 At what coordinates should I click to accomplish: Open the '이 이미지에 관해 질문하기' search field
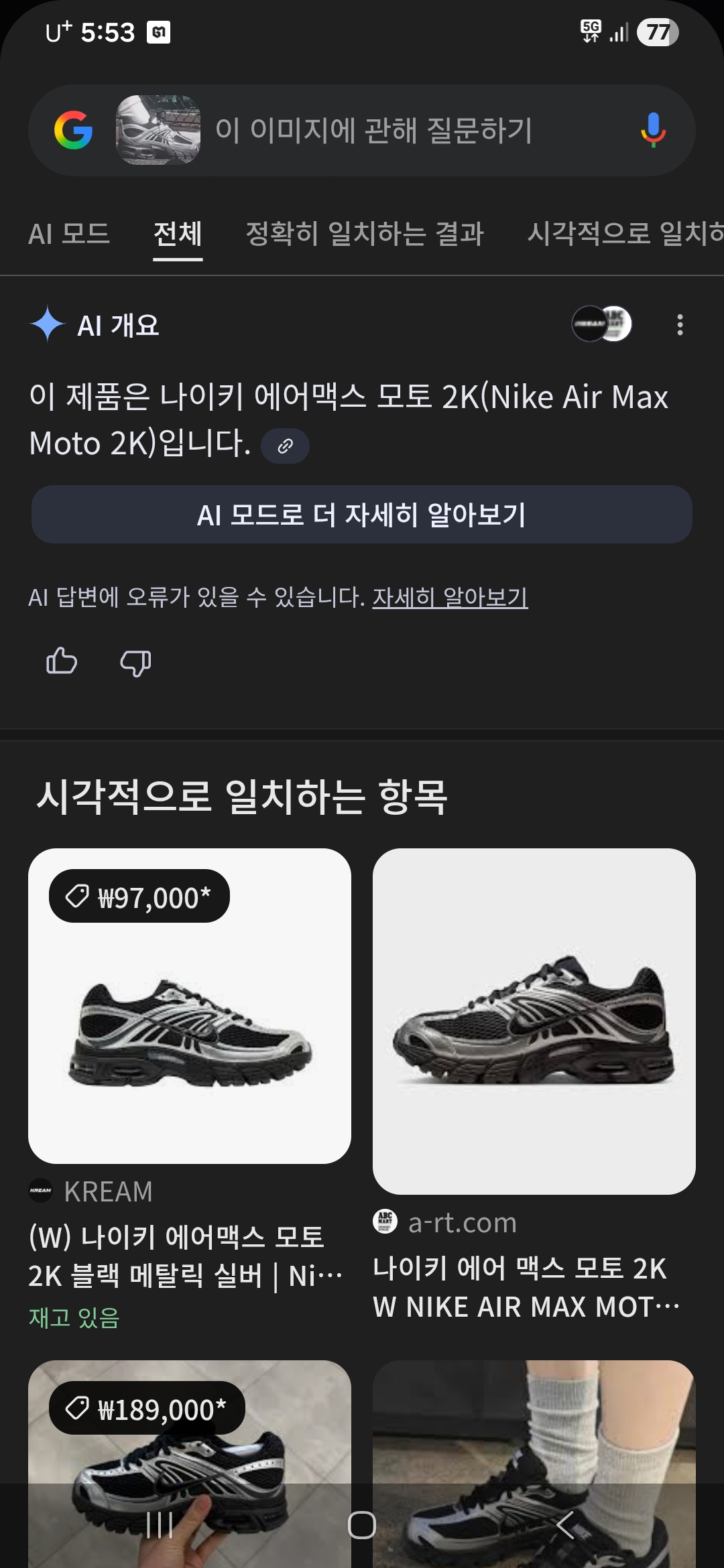402,130
